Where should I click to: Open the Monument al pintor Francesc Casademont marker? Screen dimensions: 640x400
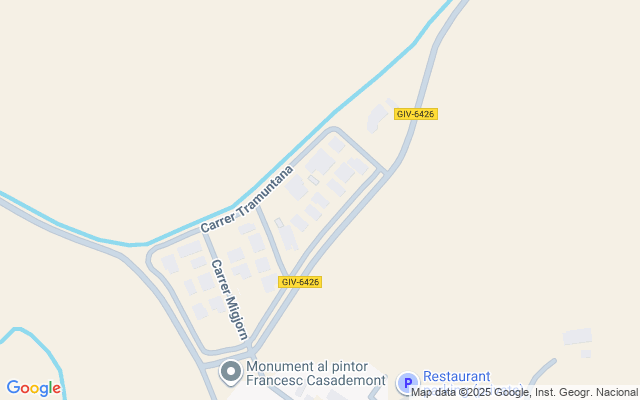click(x=230, y=373)
